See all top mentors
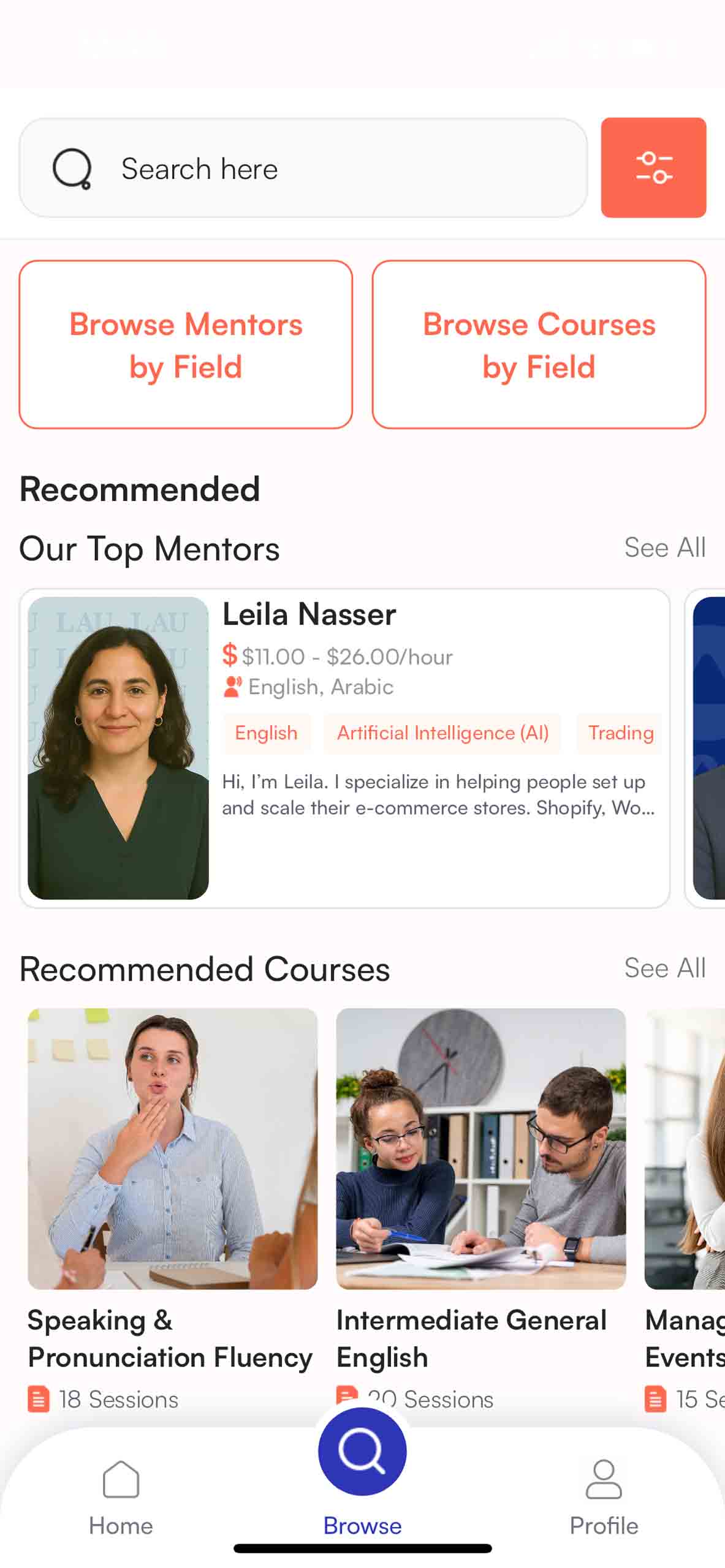The image size is (725, 1568). pyautogui.click(x=665, y=547)
